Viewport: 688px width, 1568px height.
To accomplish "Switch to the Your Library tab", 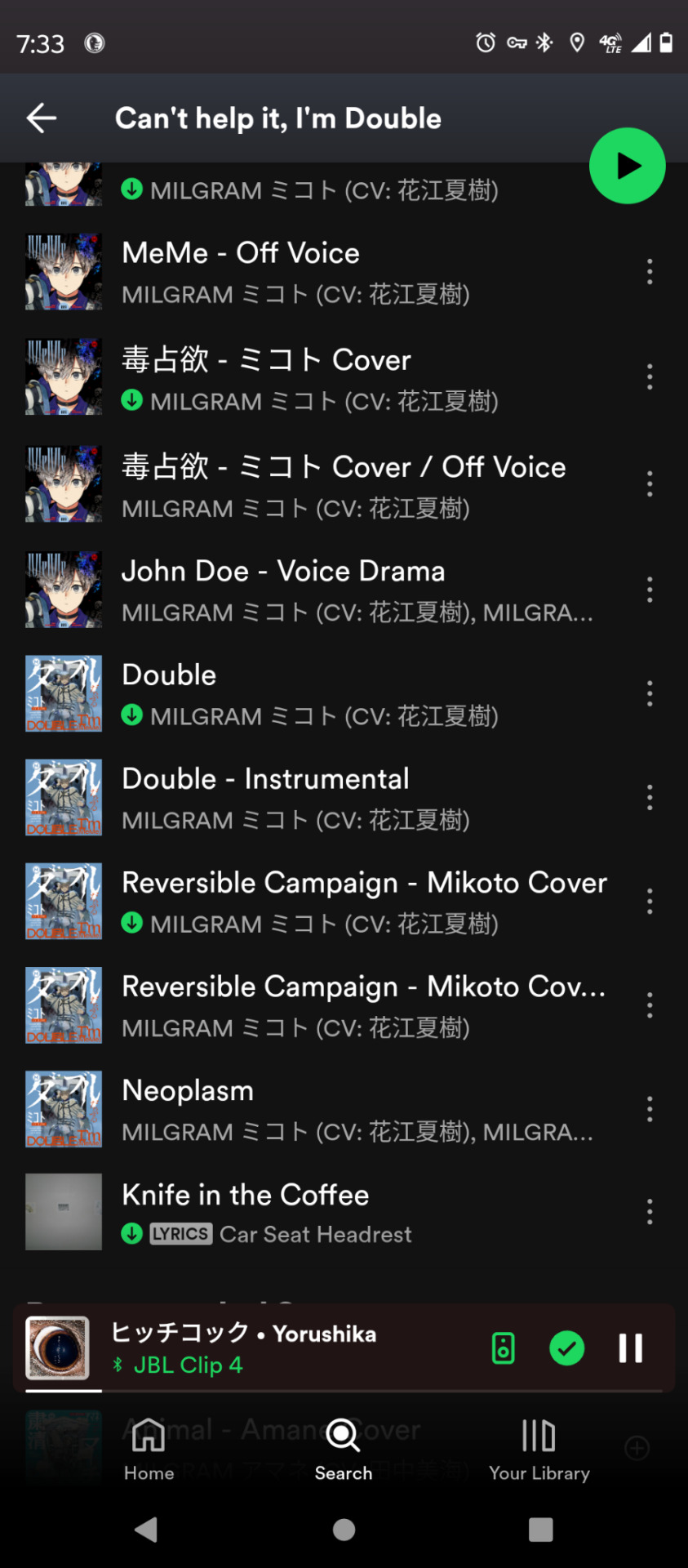I will coord(539,1450).
